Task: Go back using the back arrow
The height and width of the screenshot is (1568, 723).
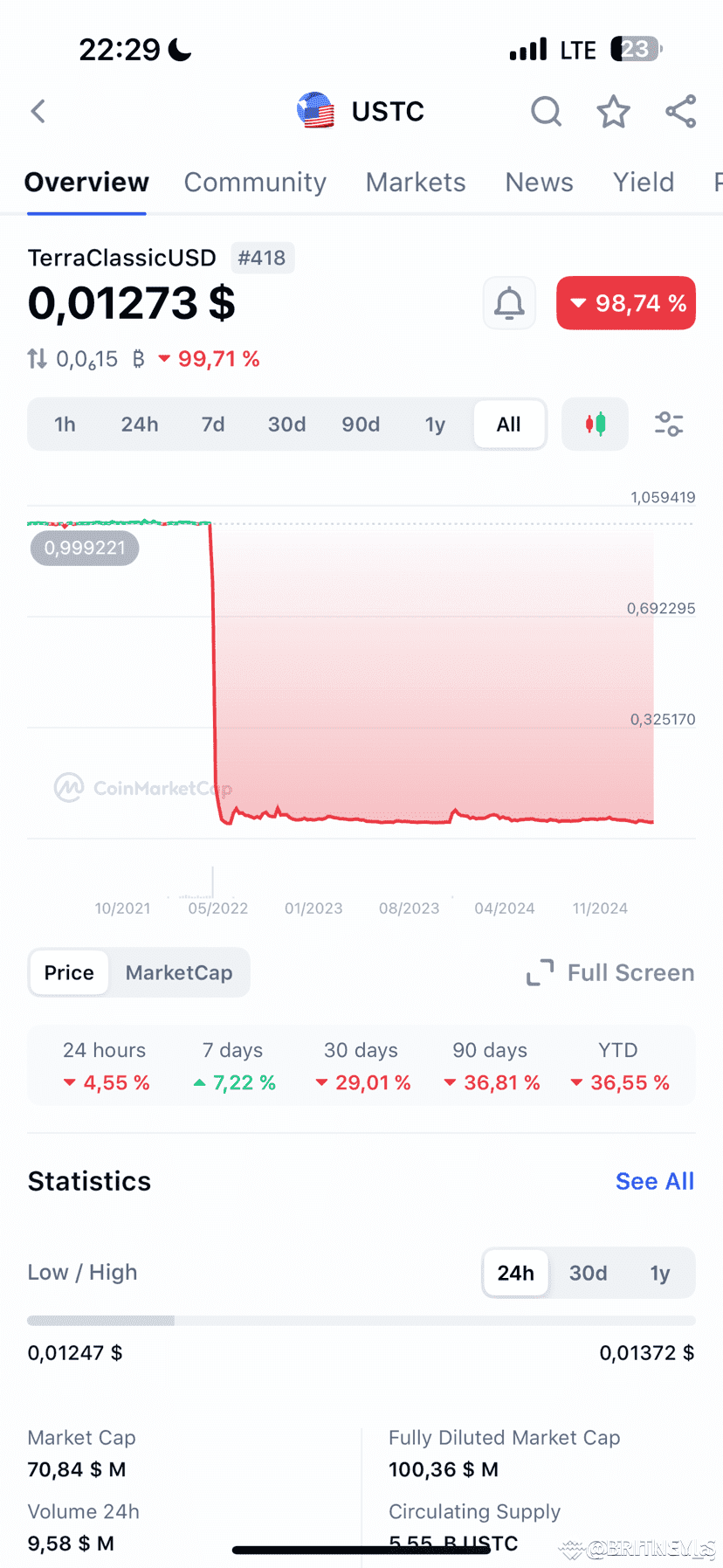Action: click(37, 111)
